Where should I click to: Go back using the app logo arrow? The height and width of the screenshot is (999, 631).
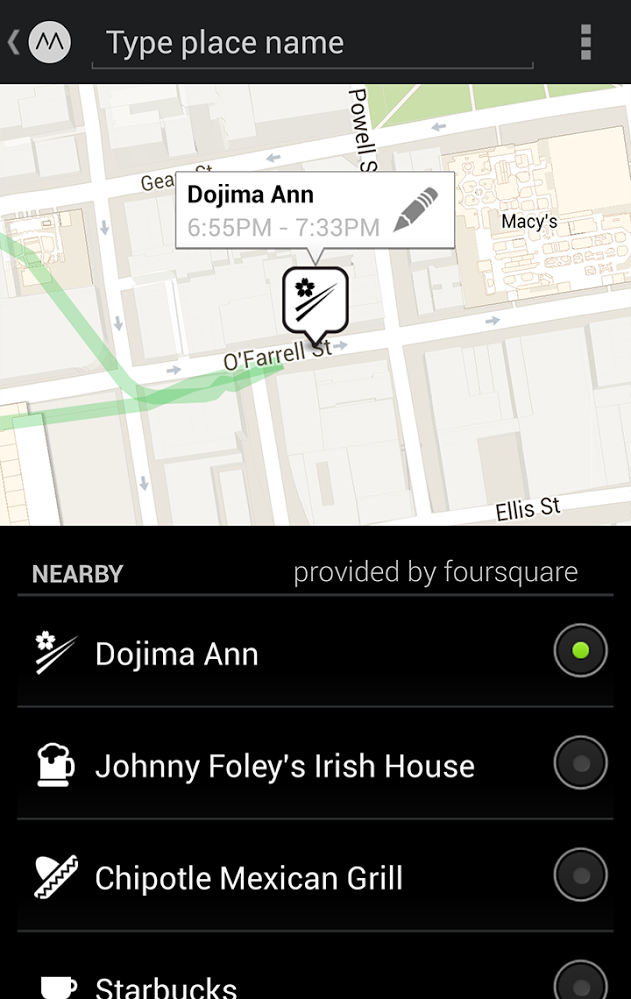point(38,42)
